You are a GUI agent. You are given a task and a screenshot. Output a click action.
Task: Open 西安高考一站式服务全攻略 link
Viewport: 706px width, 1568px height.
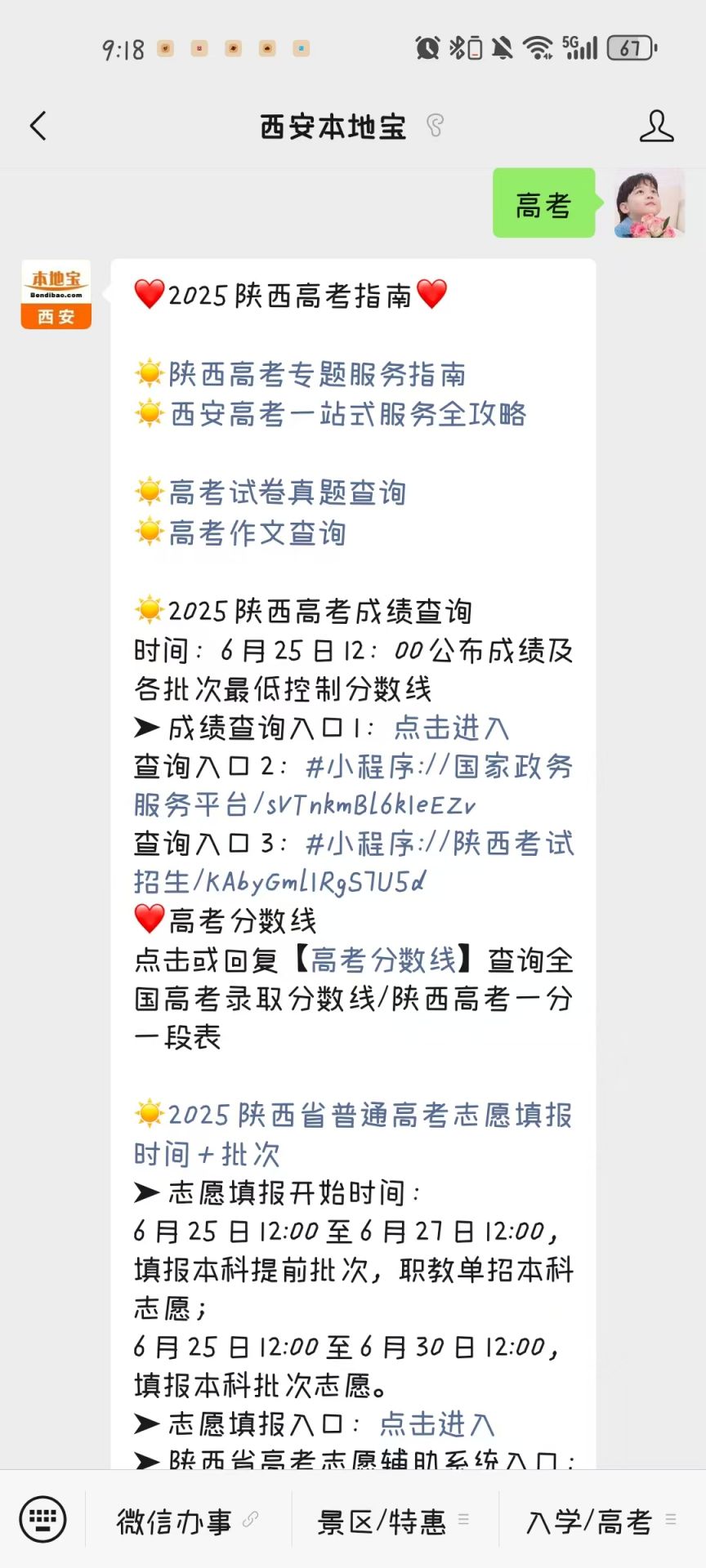point(348,414)
